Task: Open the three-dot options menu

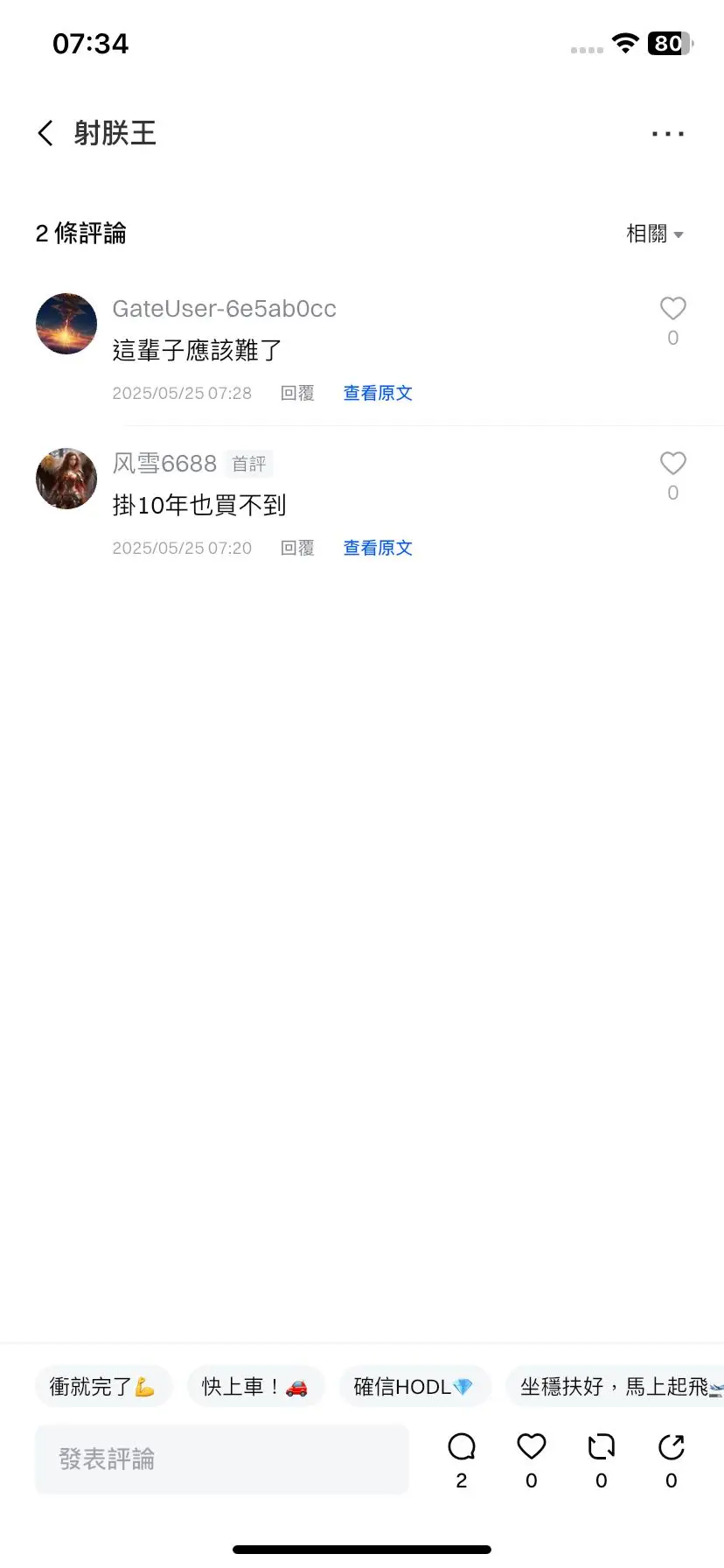Action: 667,132
